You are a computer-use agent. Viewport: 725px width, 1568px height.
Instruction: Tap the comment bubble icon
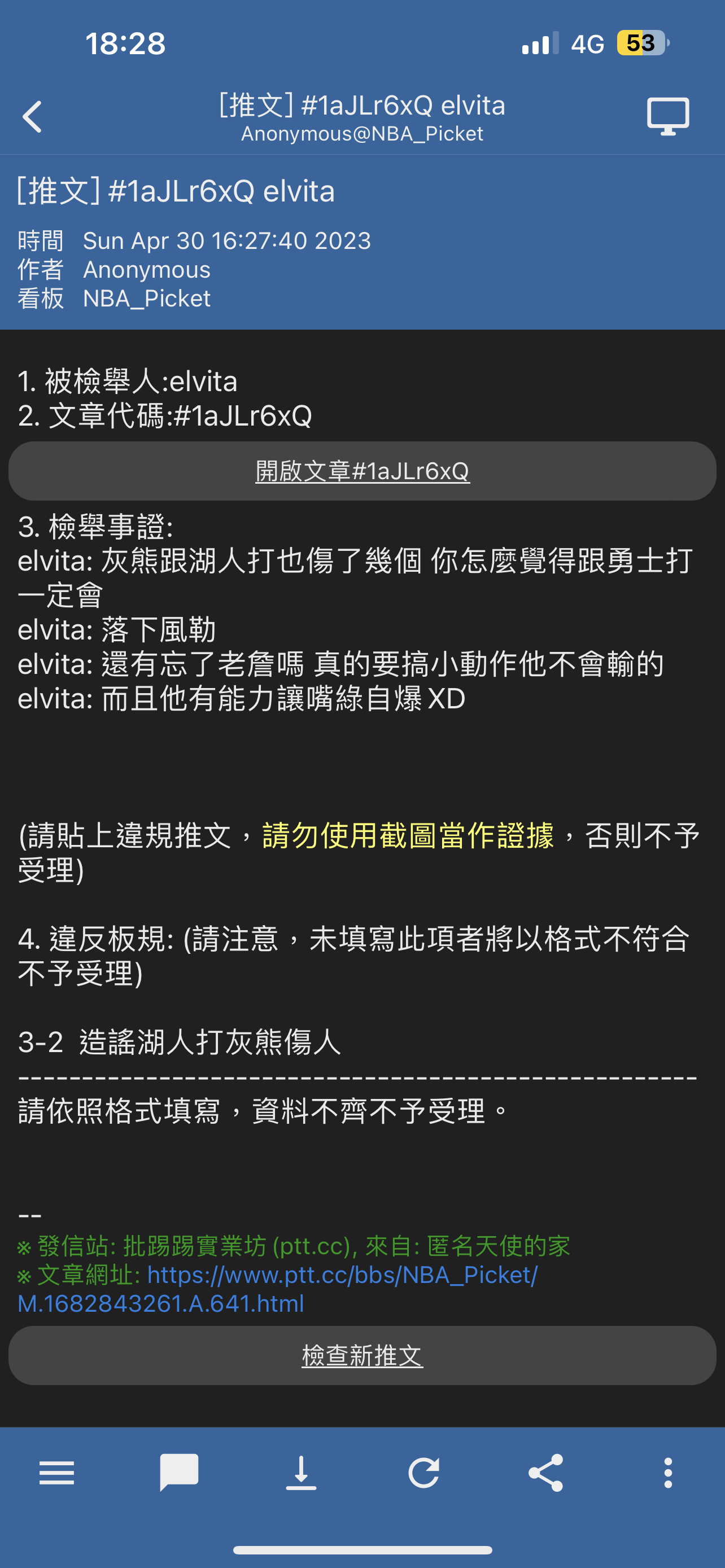coord(179,1473)
